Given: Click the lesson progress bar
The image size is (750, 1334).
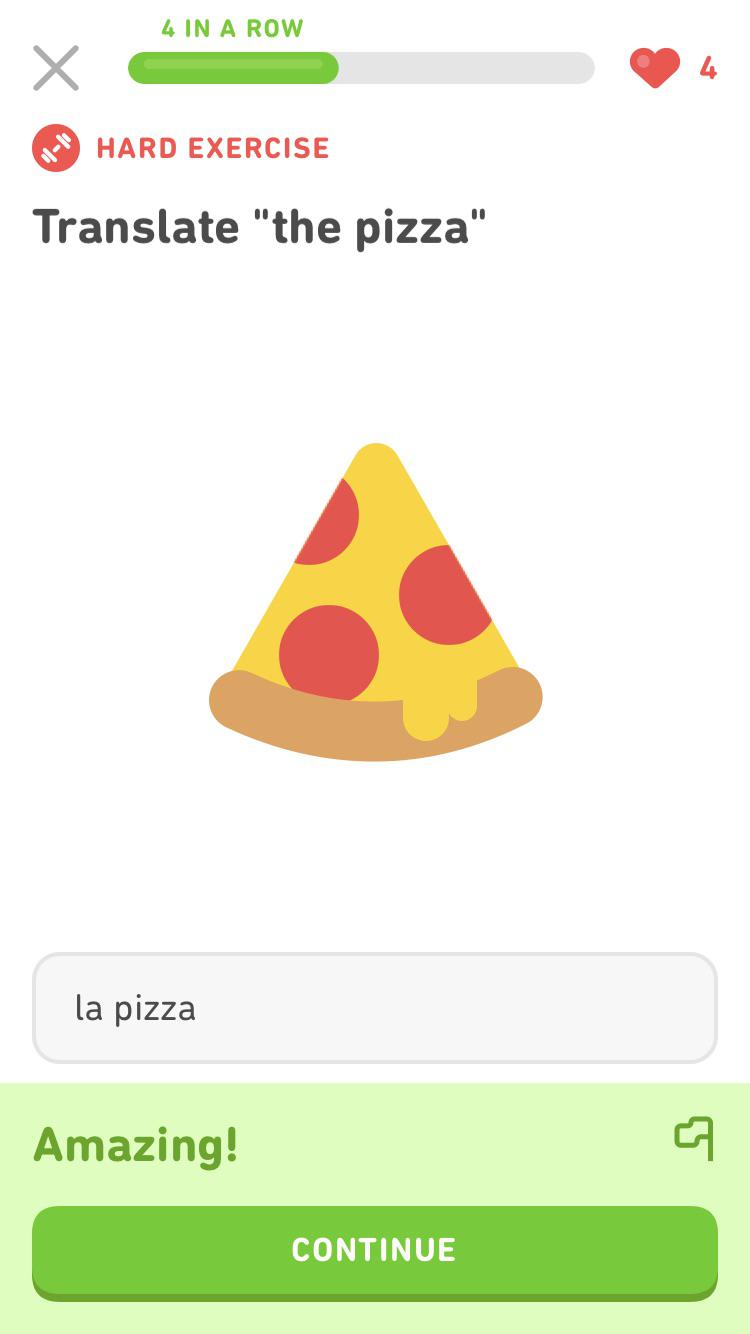Looking at the screenshot, I should tap(360, 68).
